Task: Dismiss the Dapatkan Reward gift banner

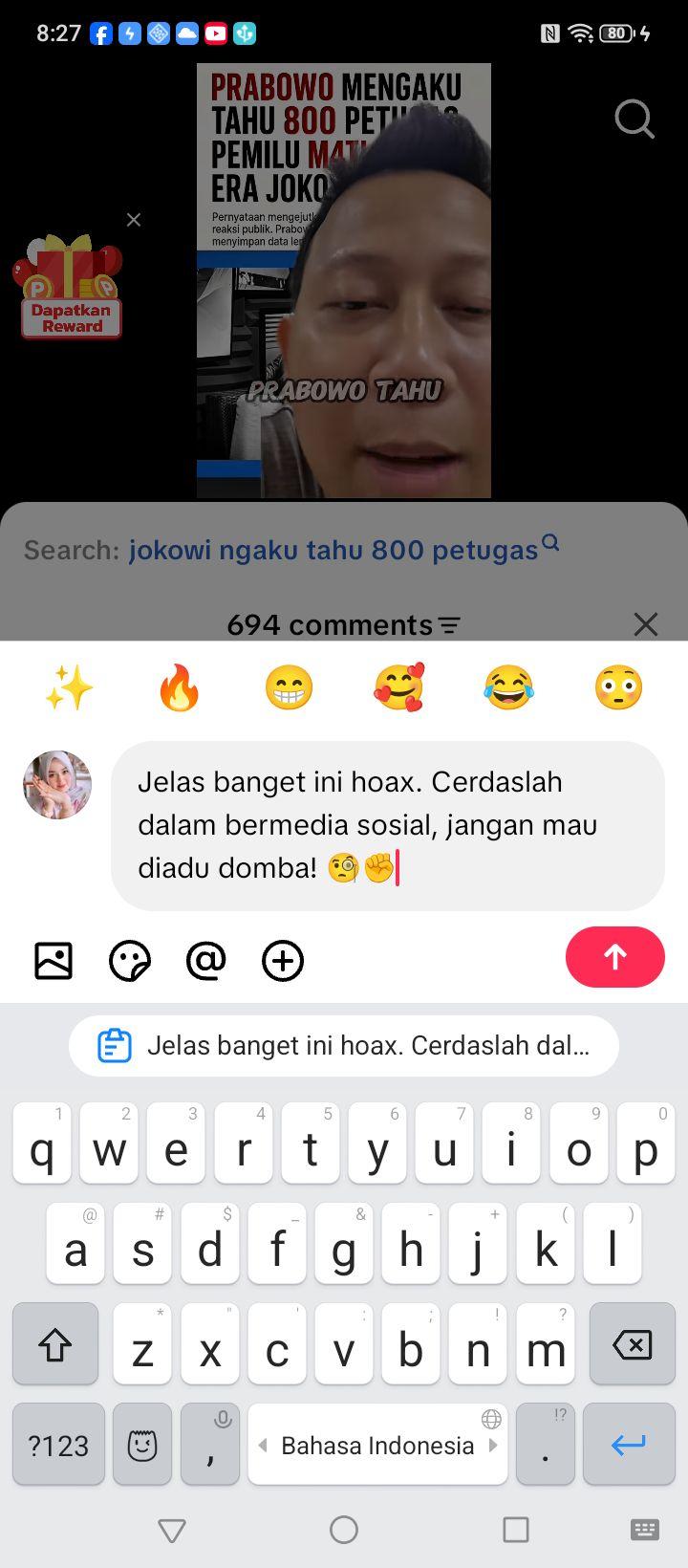Action: 134,220
